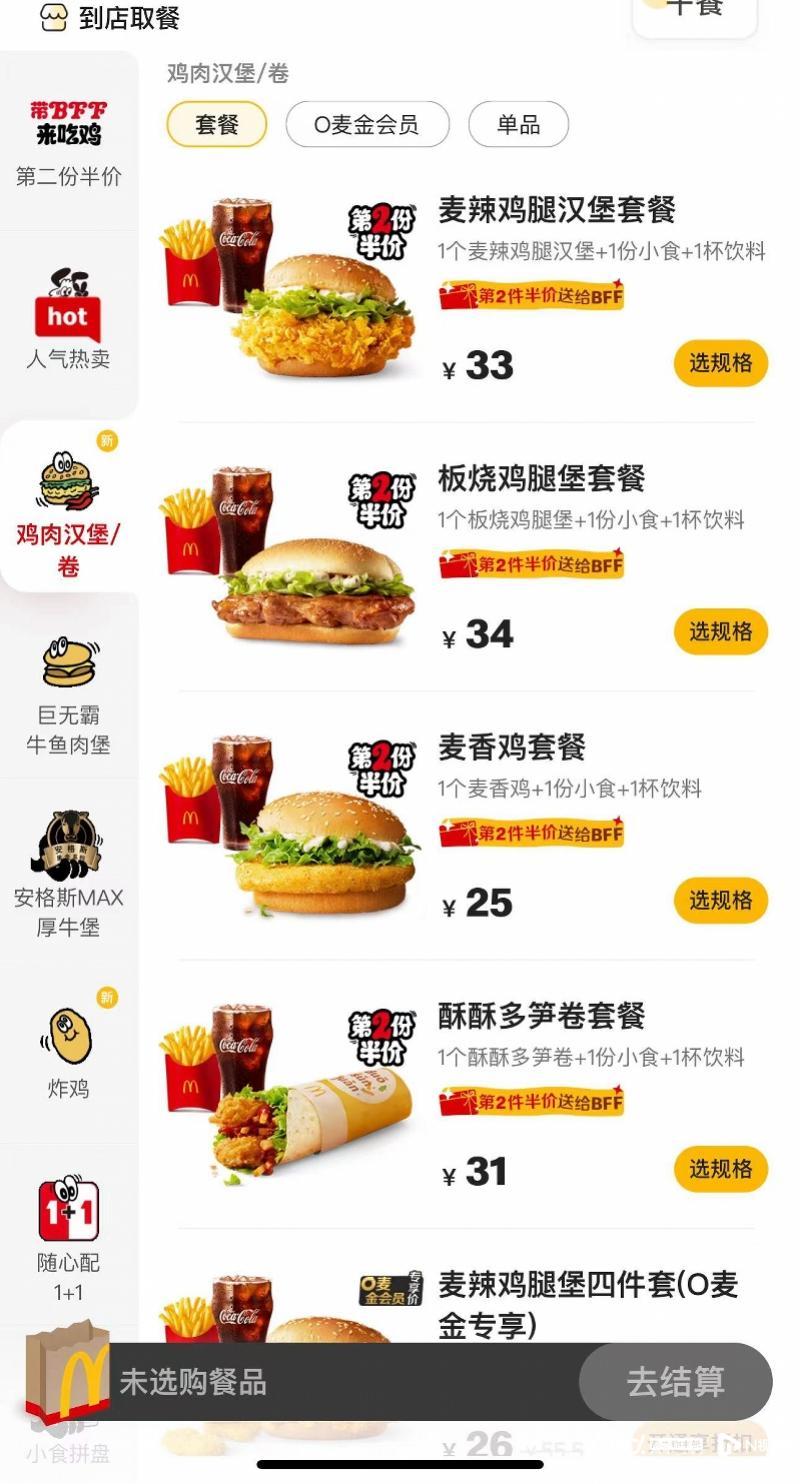Show 单品 single items only
Screen dimensions: 800x1484
pos(518,125)
